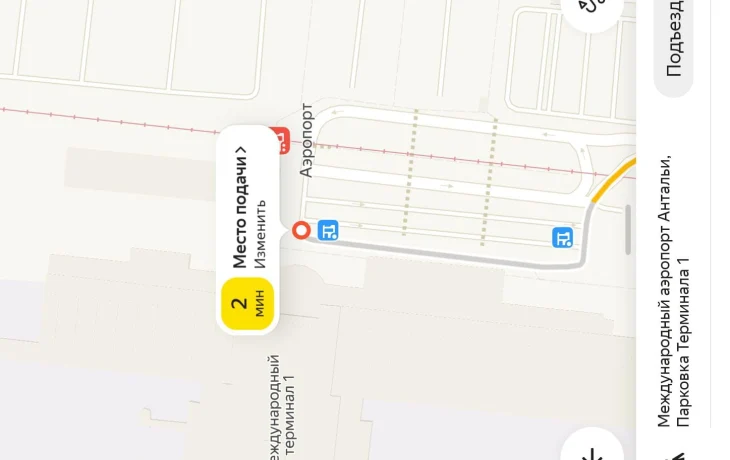Edit the Antalya airport Terminal 1 parking address
730x460 pixels.
pyautogui.click(x=675, y=290)
